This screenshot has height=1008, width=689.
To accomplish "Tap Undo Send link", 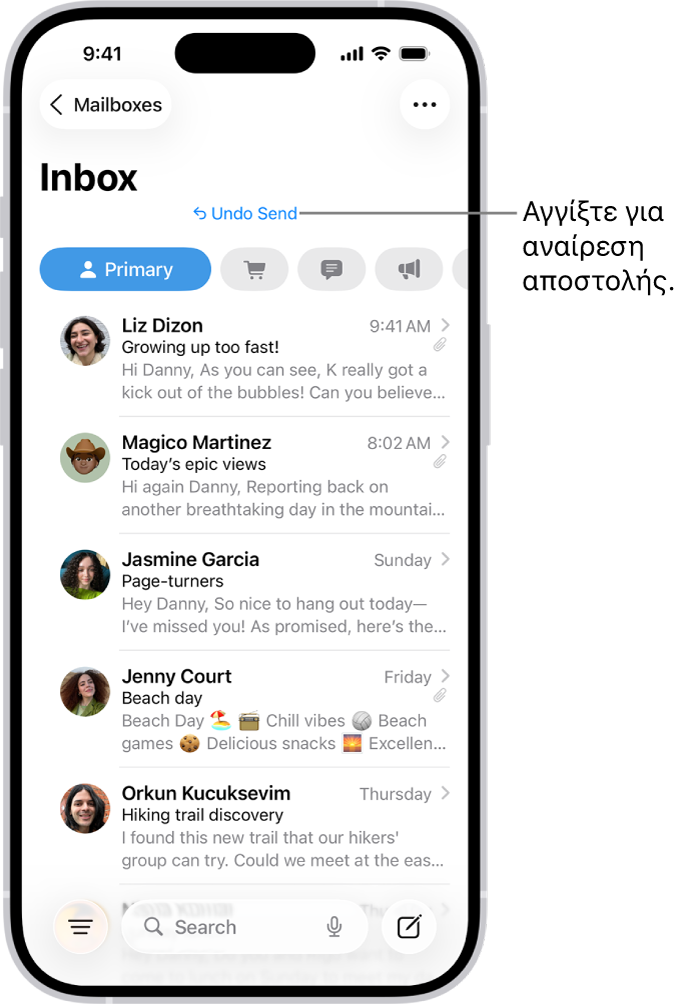I will (245, 213).
